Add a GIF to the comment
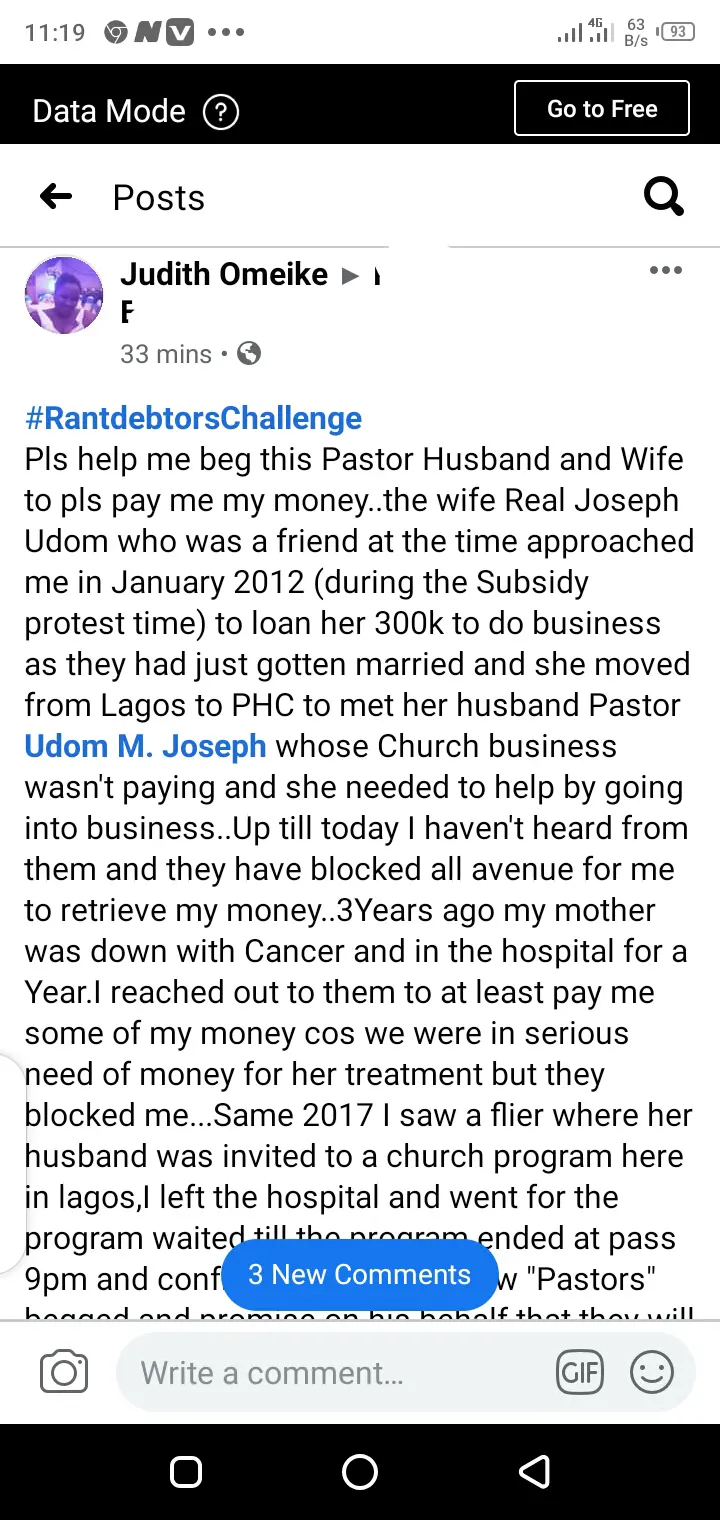Screen dimensions: 720x1520 pos(580,1372)
